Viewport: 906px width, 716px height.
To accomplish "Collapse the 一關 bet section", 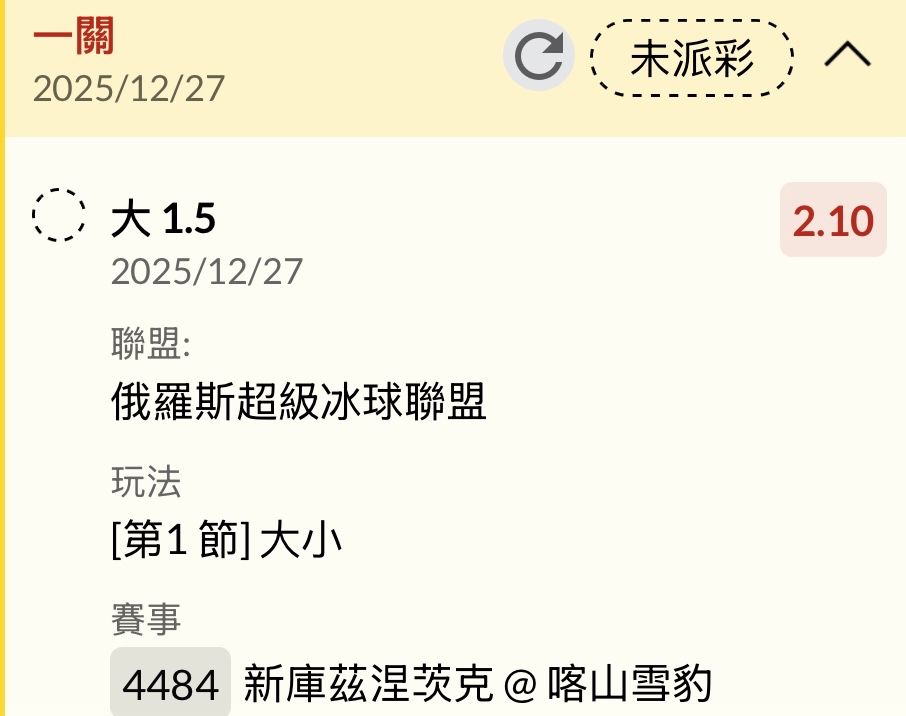I will click(848, 56).
